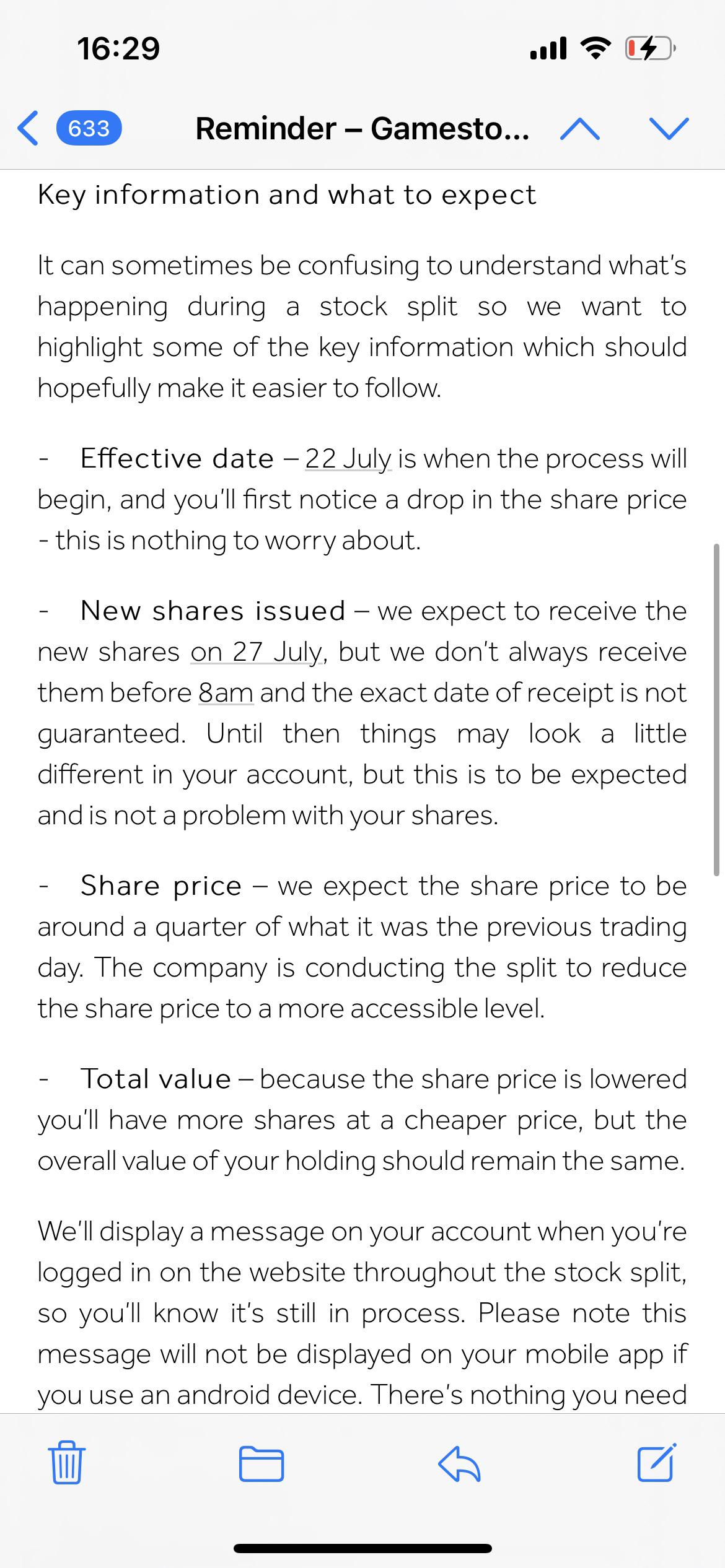This screenshot has height=1568, width=725.
Task: Tap the reply arrow icon
Action: (459, 1464)
